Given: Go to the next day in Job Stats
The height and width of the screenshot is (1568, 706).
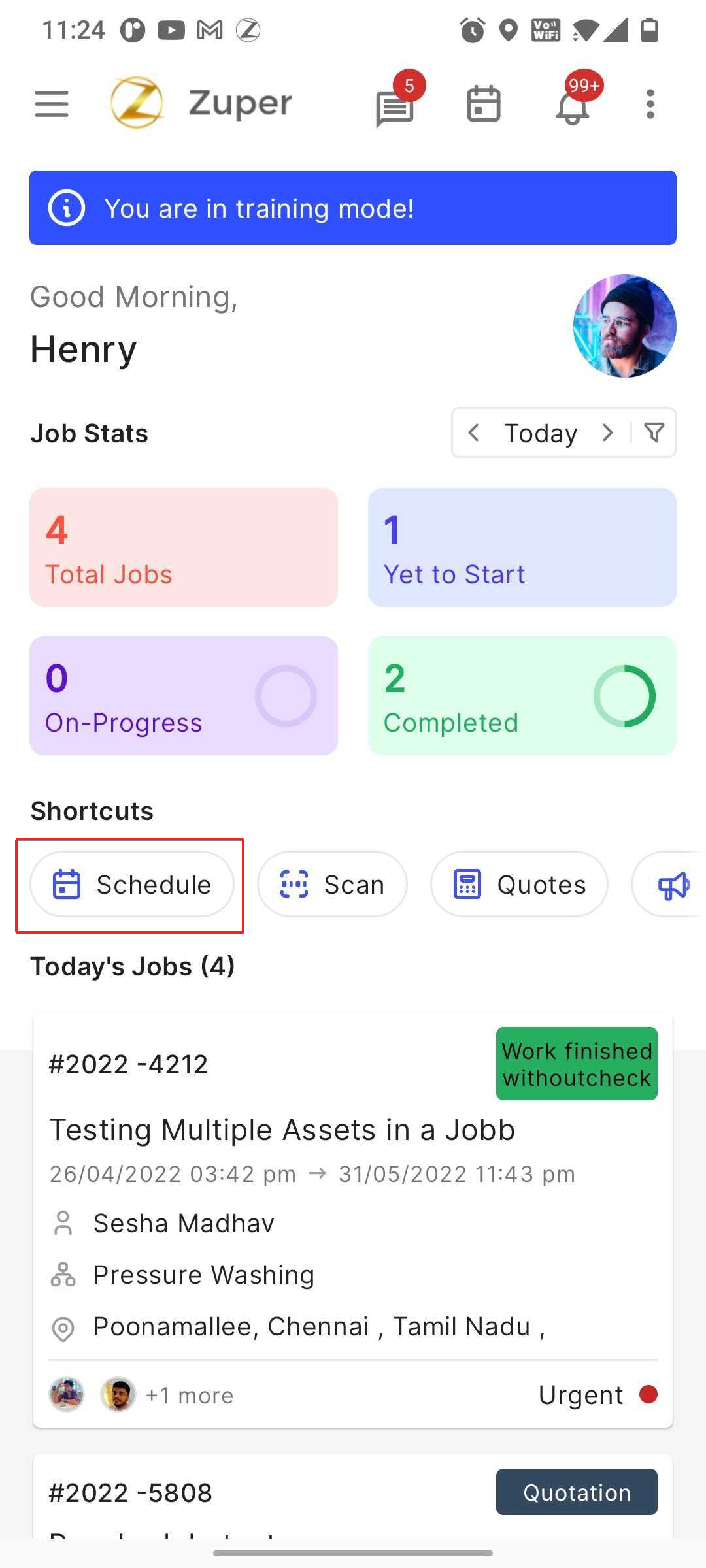Looking at the screenshot, I should pyautogui.click(x=607, y=433).
